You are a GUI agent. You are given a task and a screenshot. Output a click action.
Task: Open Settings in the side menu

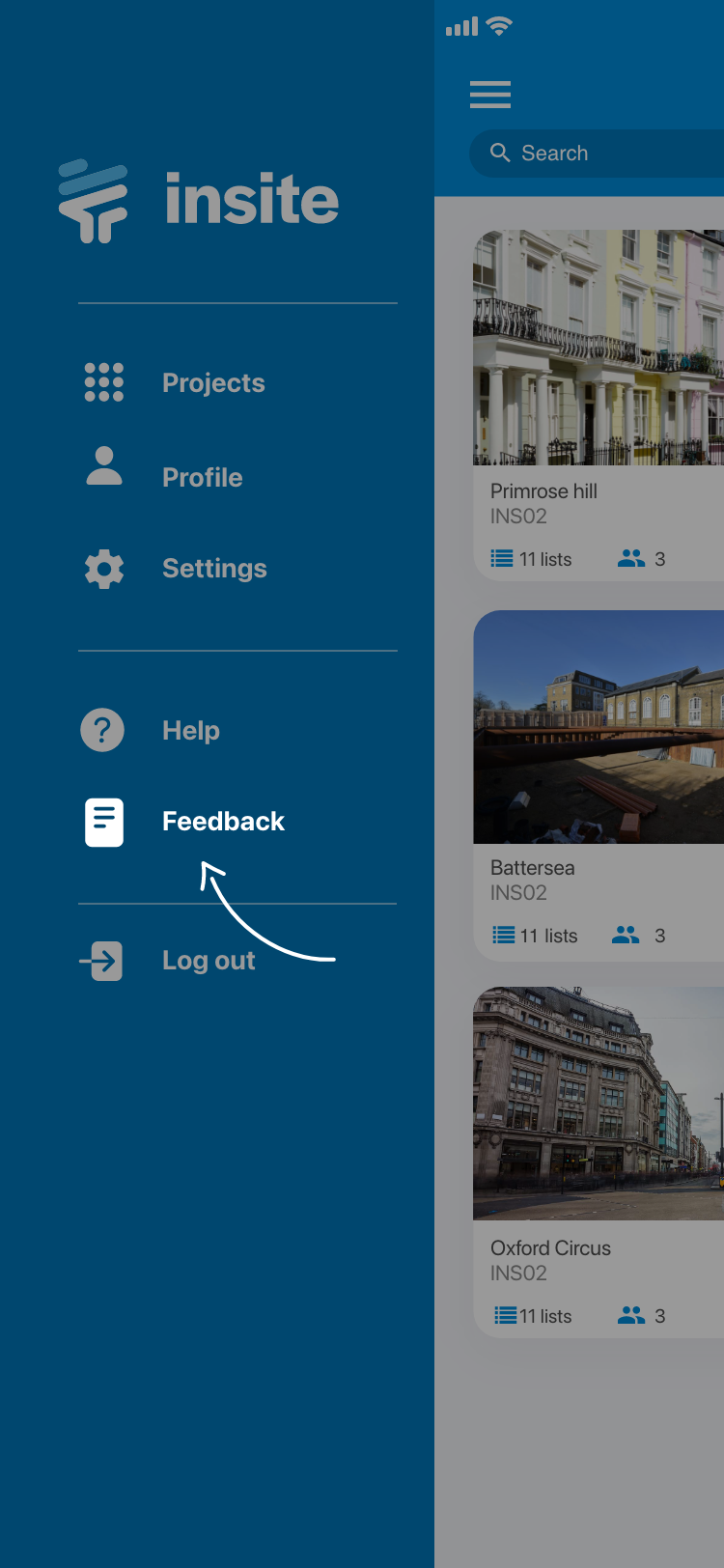213,569
